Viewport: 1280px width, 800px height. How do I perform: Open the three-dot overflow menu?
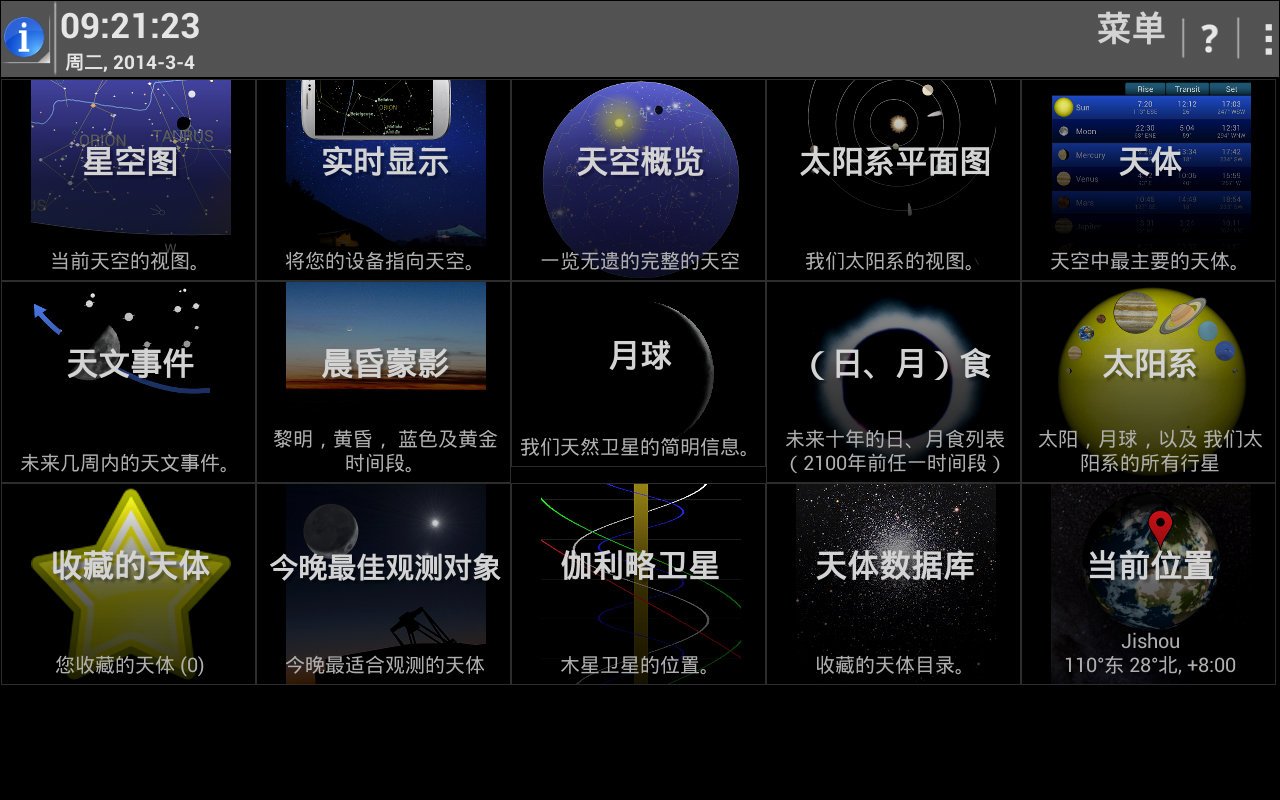pos(1265,39)
